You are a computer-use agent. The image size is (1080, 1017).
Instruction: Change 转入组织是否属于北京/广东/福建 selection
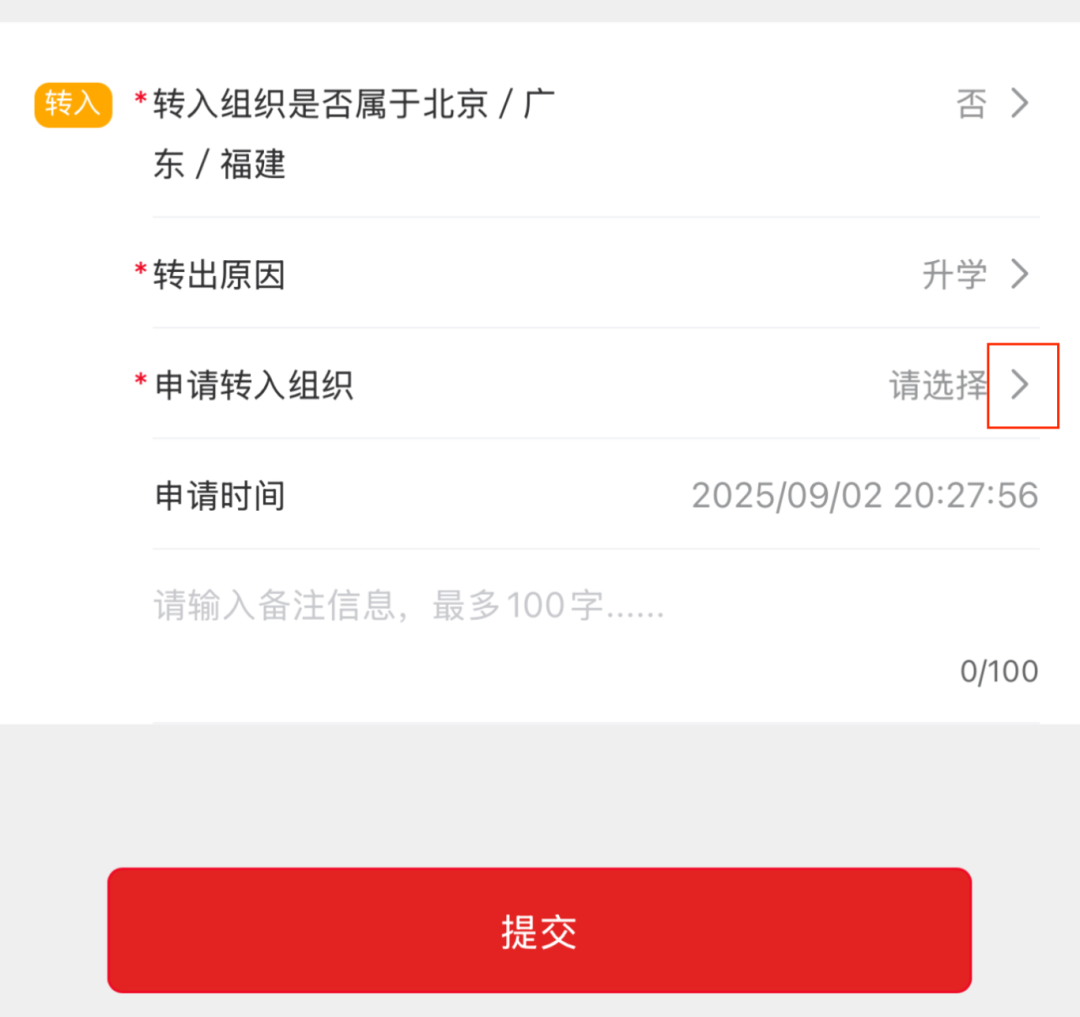click(990, 104)
